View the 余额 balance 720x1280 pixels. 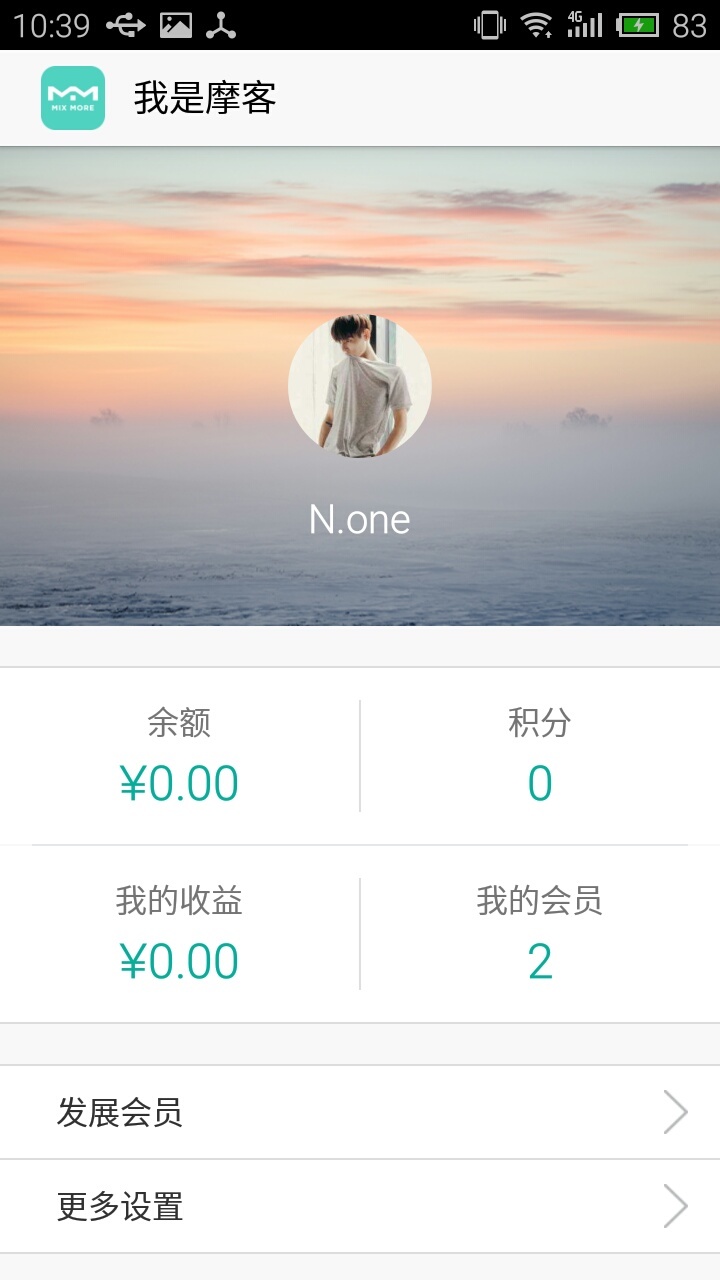(x=180, y=756)
